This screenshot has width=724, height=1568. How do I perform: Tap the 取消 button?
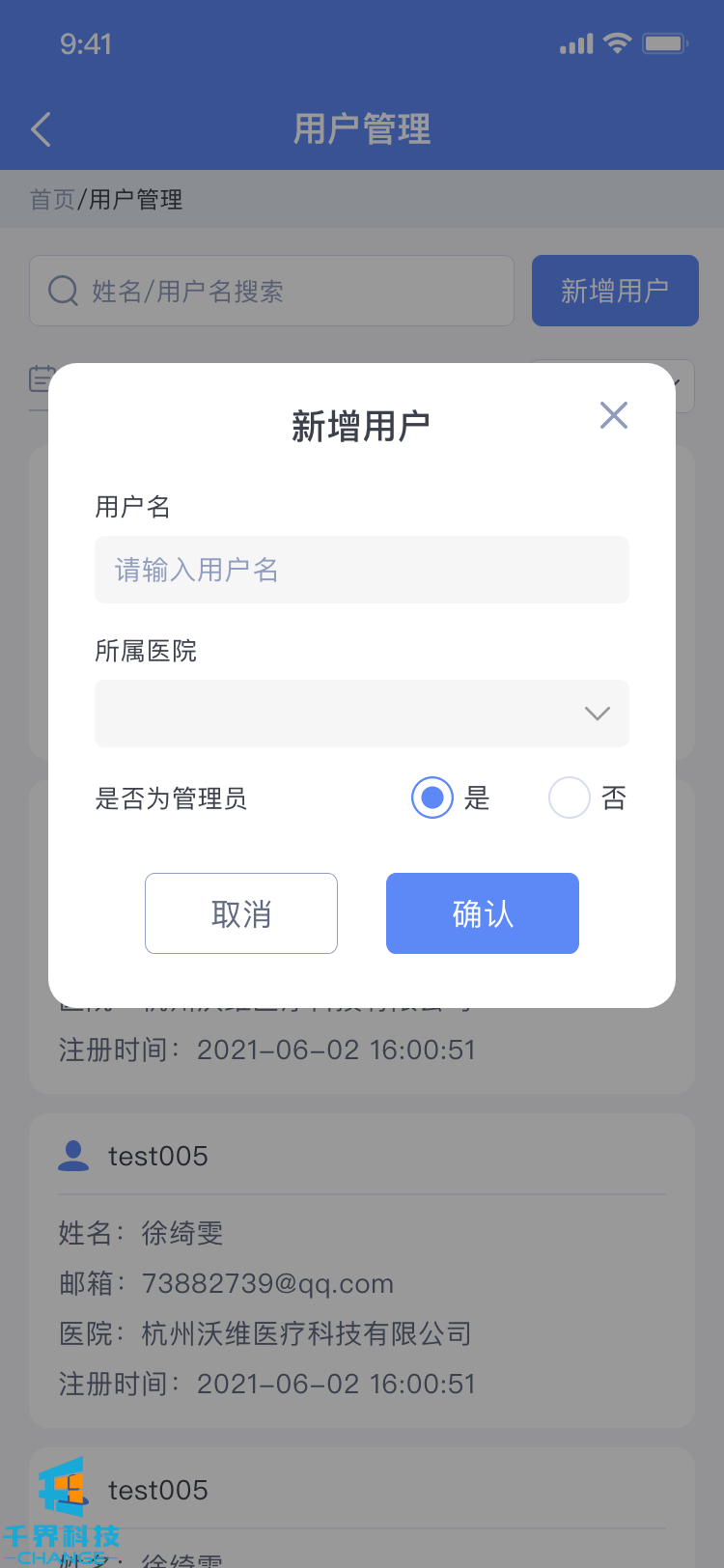tap(241, 913)
